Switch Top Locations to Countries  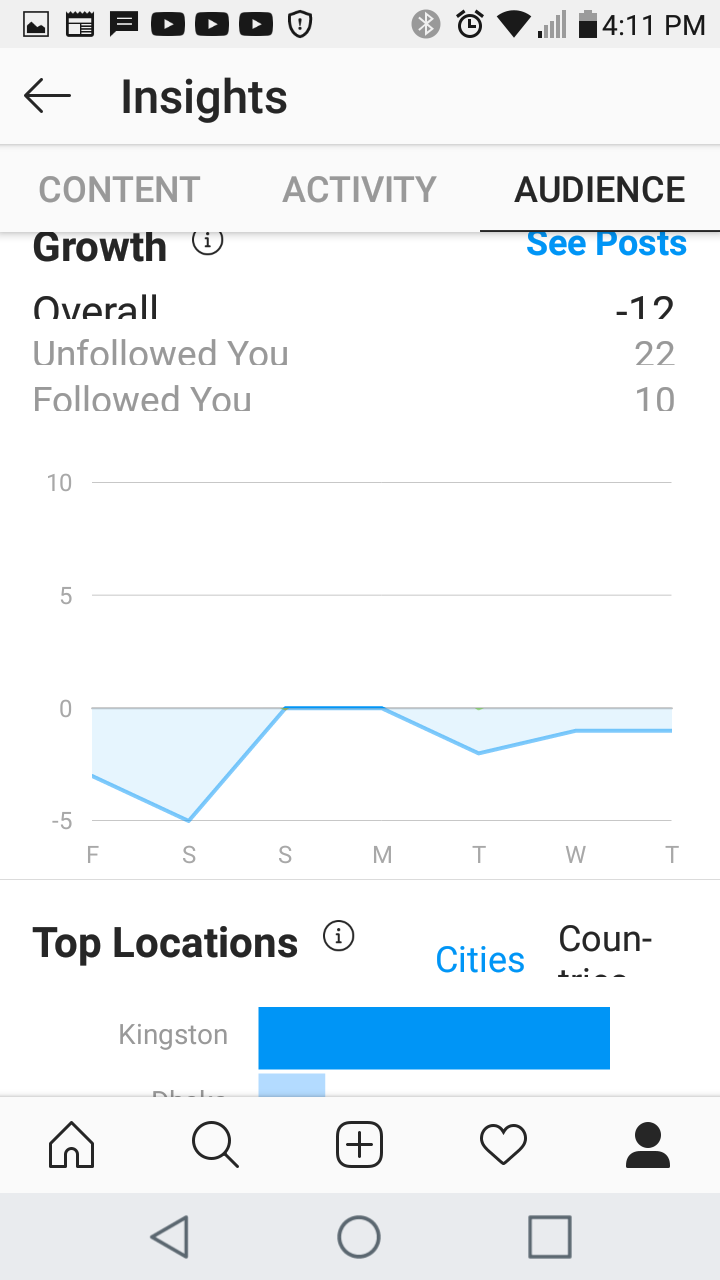(605, 950)
